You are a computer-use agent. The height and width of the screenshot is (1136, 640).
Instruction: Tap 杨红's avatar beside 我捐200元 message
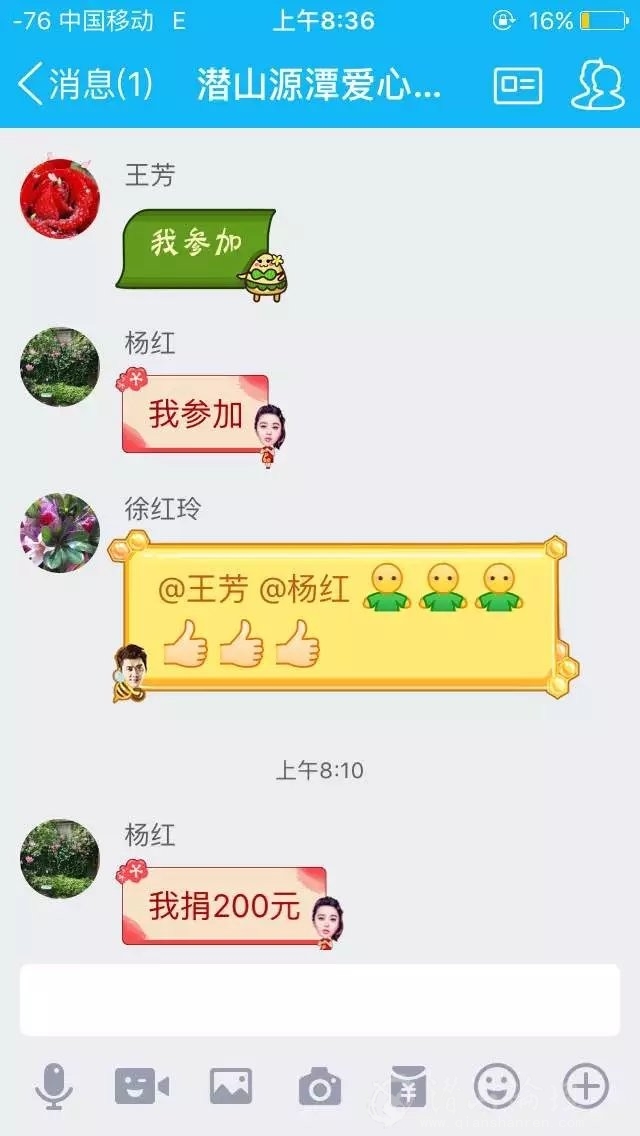(x=60, y=859)
